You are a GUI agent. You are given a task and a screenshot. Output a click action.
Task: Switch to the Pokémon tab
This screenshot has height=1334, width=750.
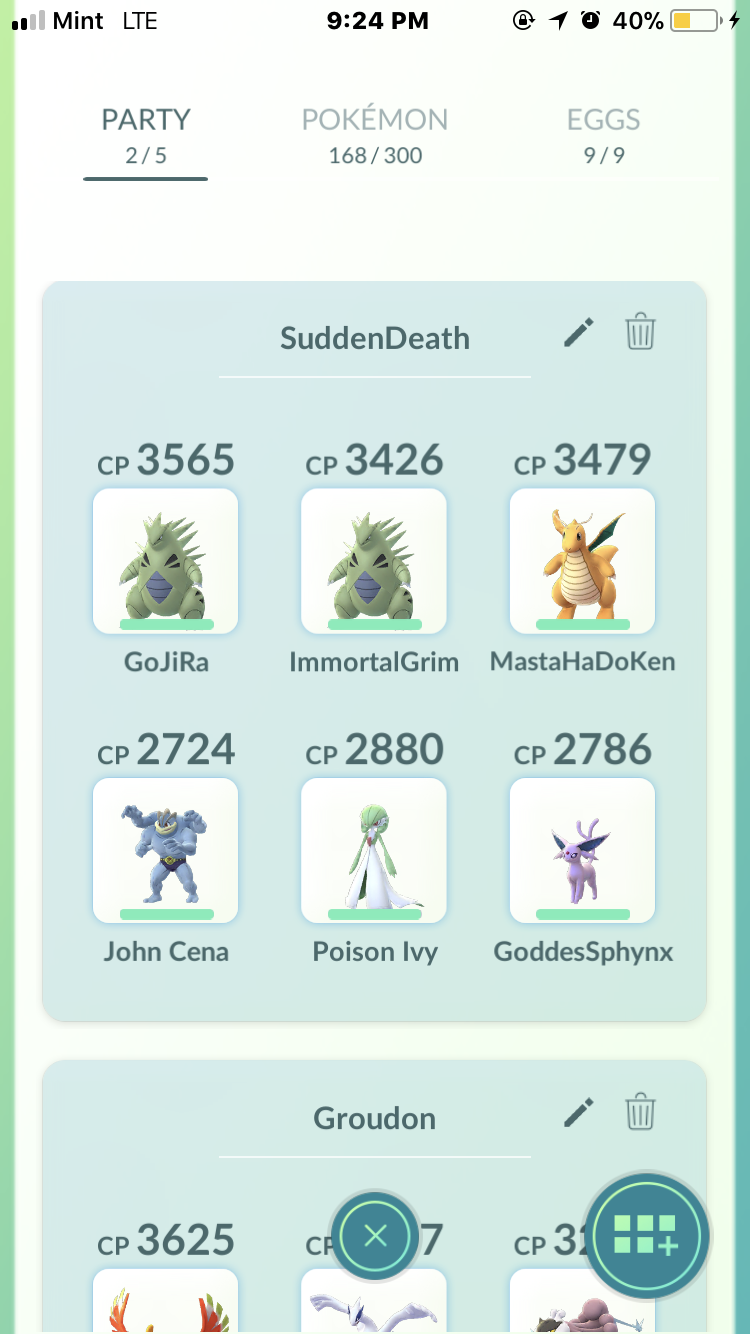pos(375,136)
